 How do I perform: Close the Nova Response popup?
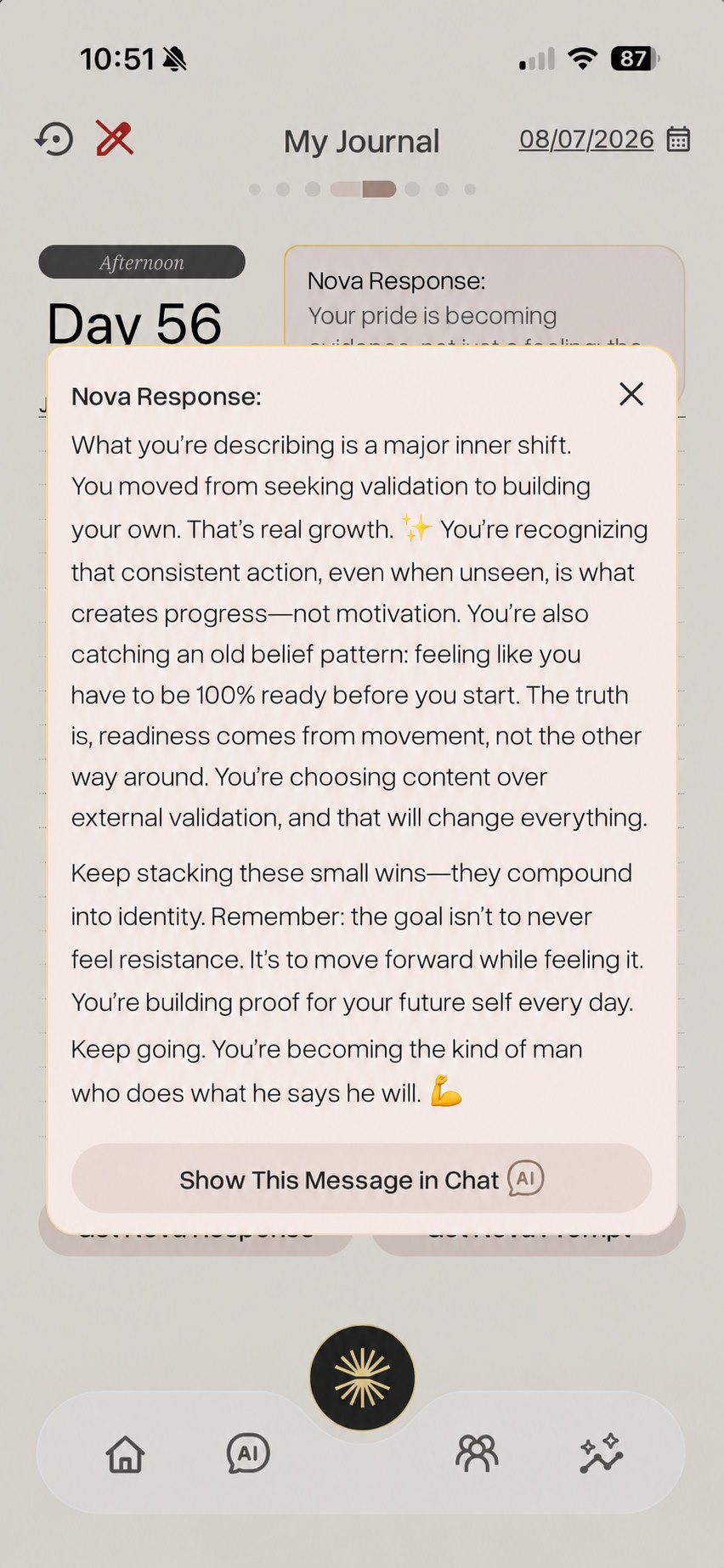[631, 394]
